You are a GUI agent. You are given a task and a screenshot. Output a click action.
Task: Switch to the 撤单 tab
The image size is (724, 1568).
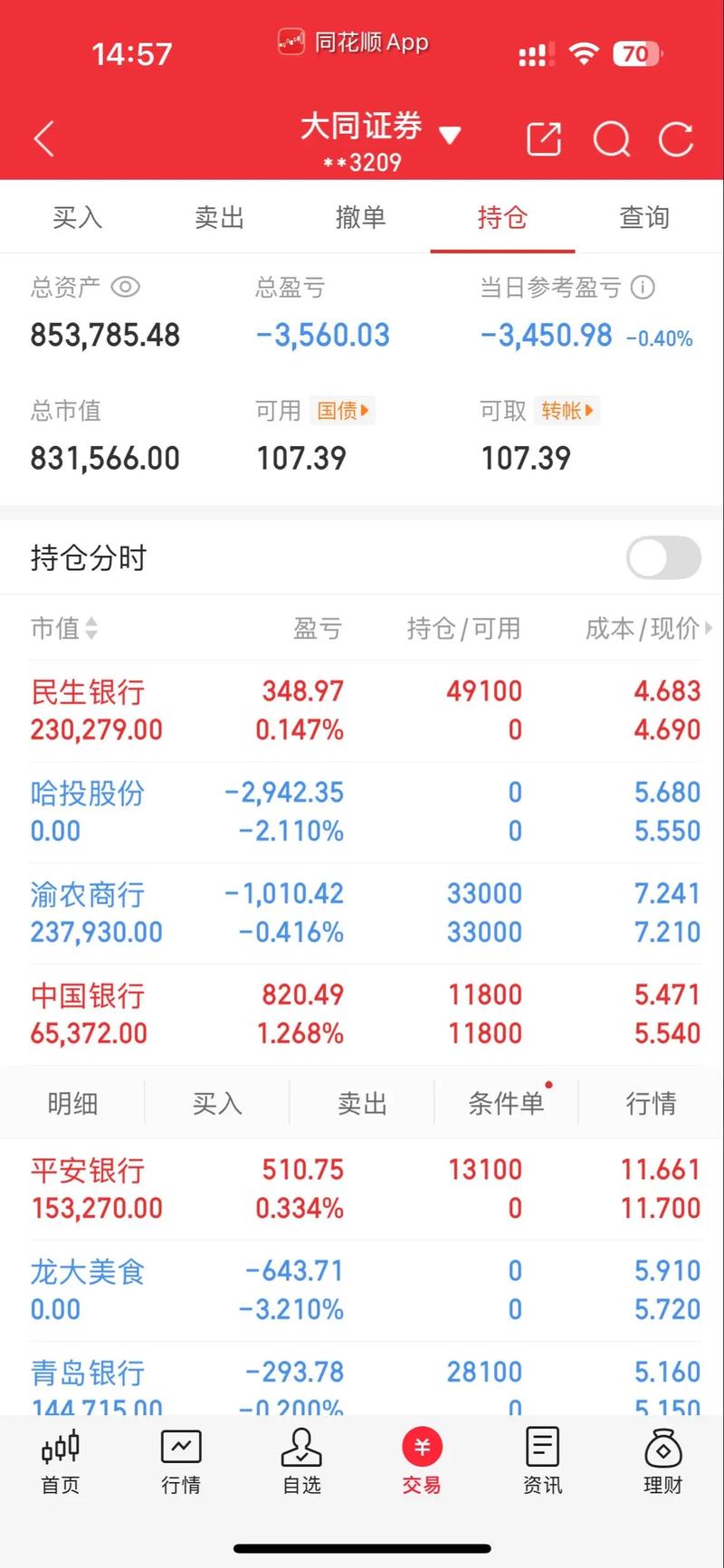pos(360,217)
